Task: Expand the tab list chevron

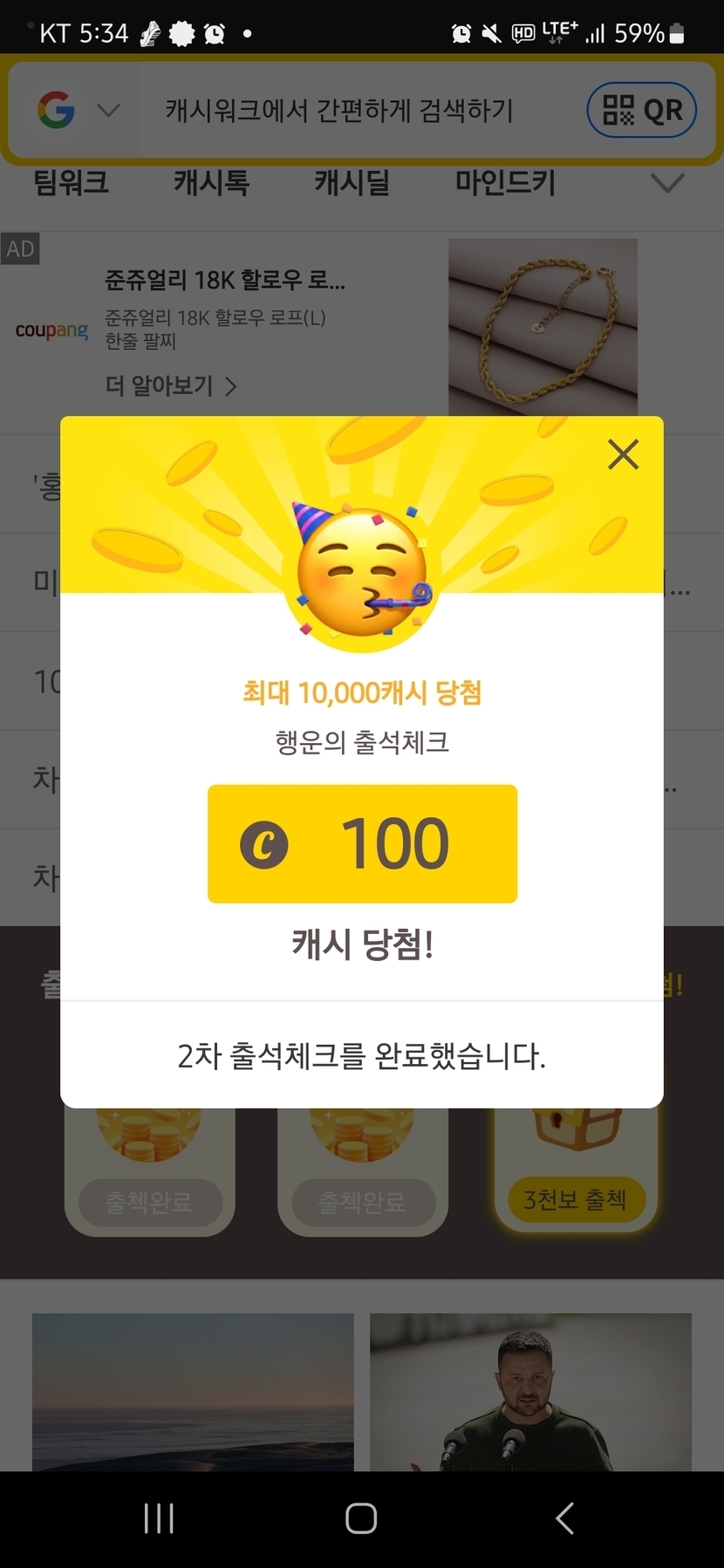Action: 667,183
